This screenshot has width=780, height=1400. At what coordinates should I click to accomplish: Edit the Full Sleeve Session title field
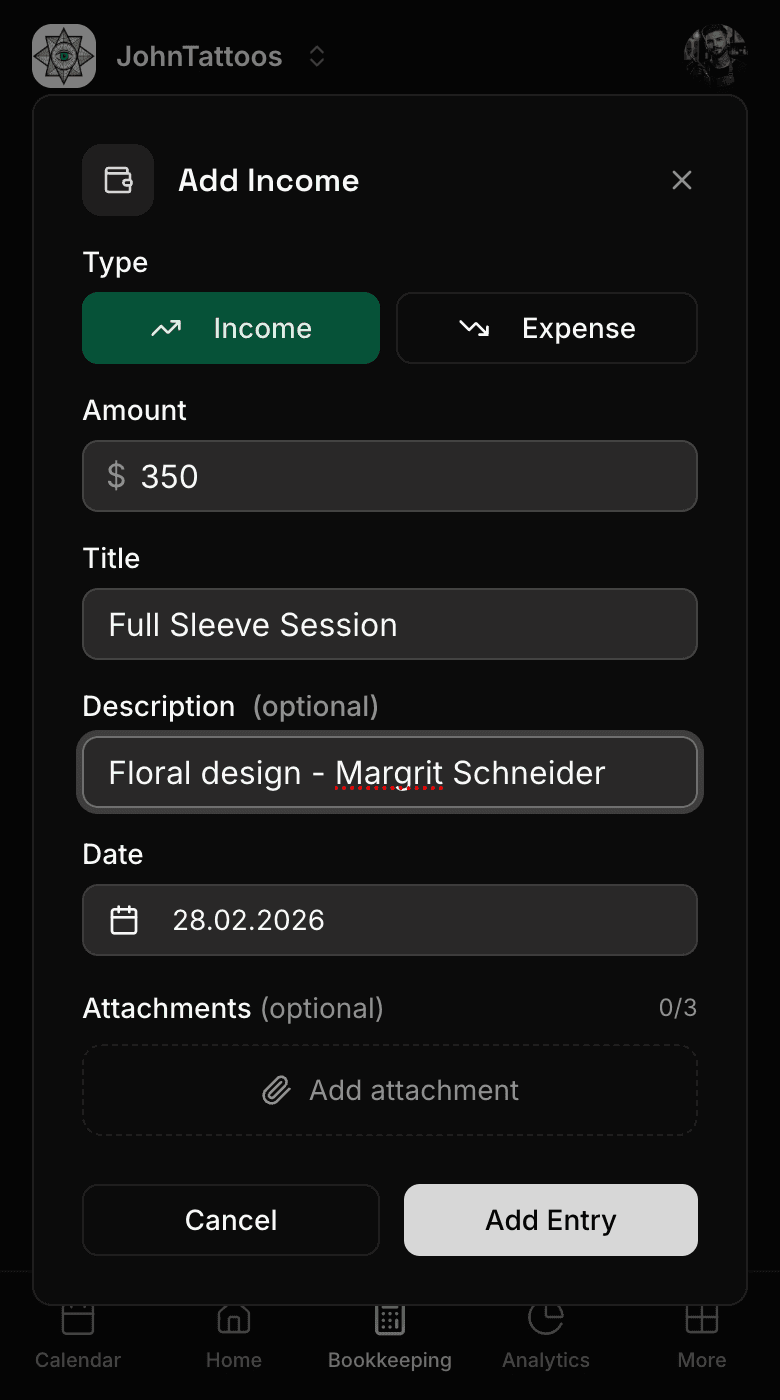click(389, 624)
